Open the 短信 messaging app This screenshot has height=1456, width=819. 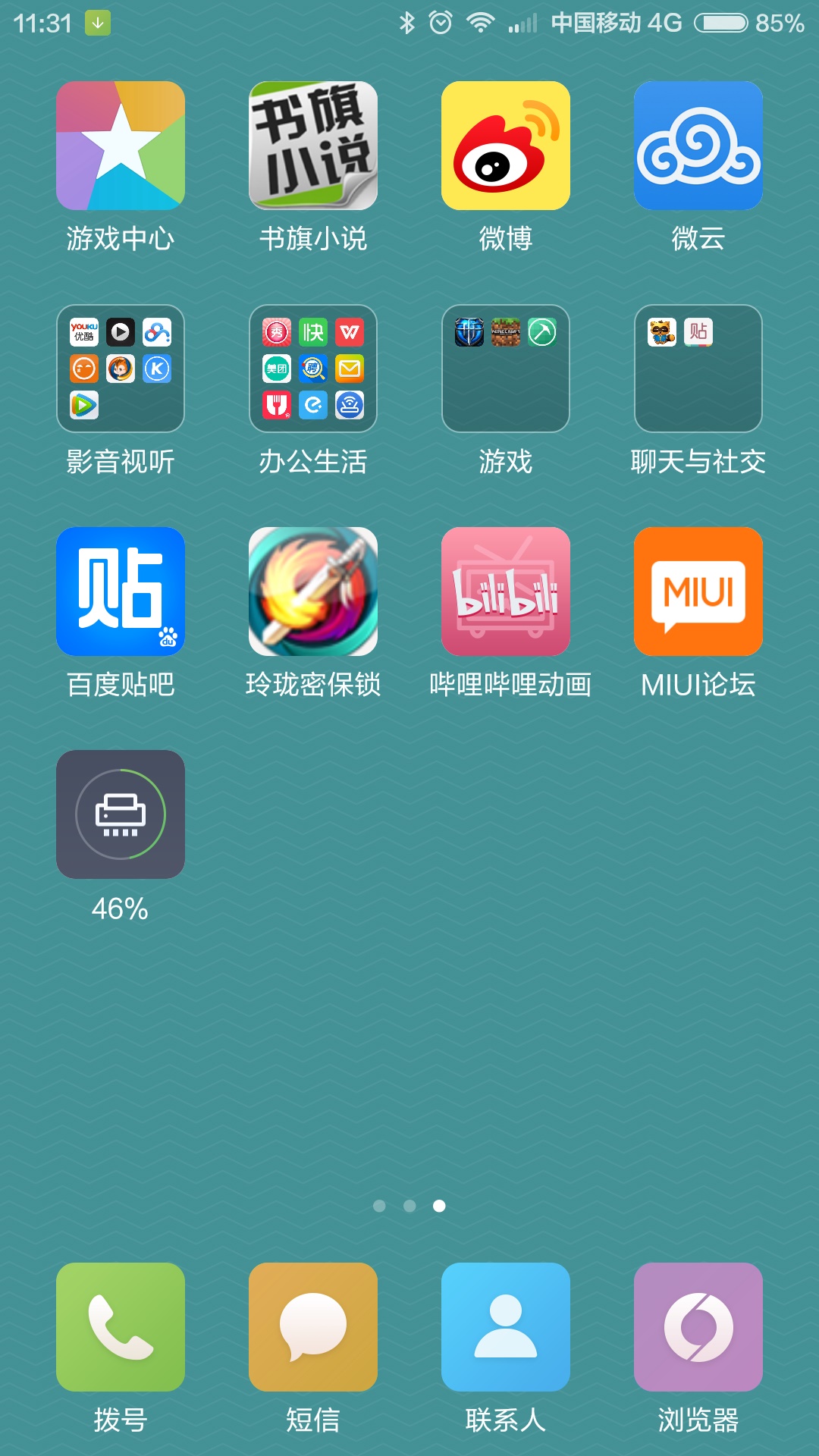(x=312, y=1329)
